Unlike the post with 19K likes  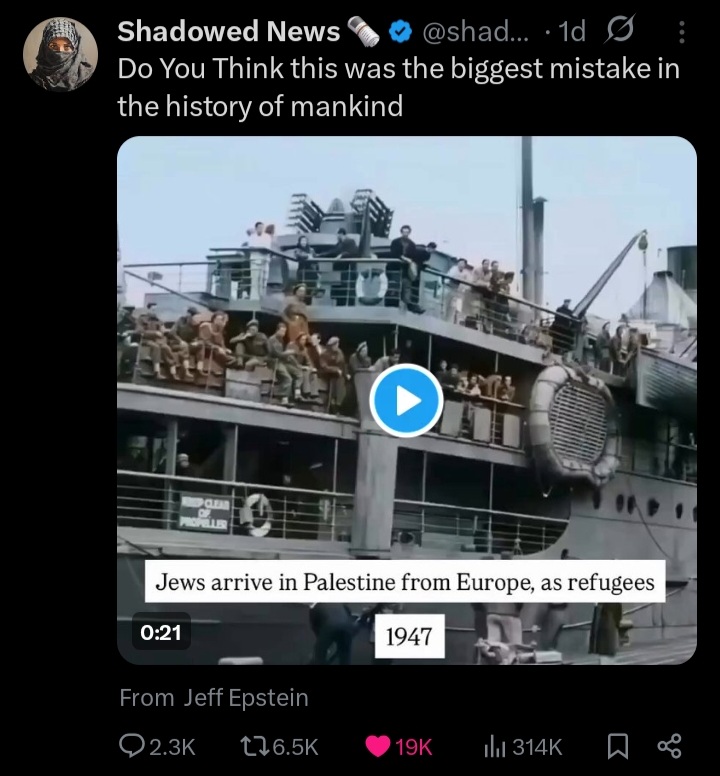[x=398, y=746]
